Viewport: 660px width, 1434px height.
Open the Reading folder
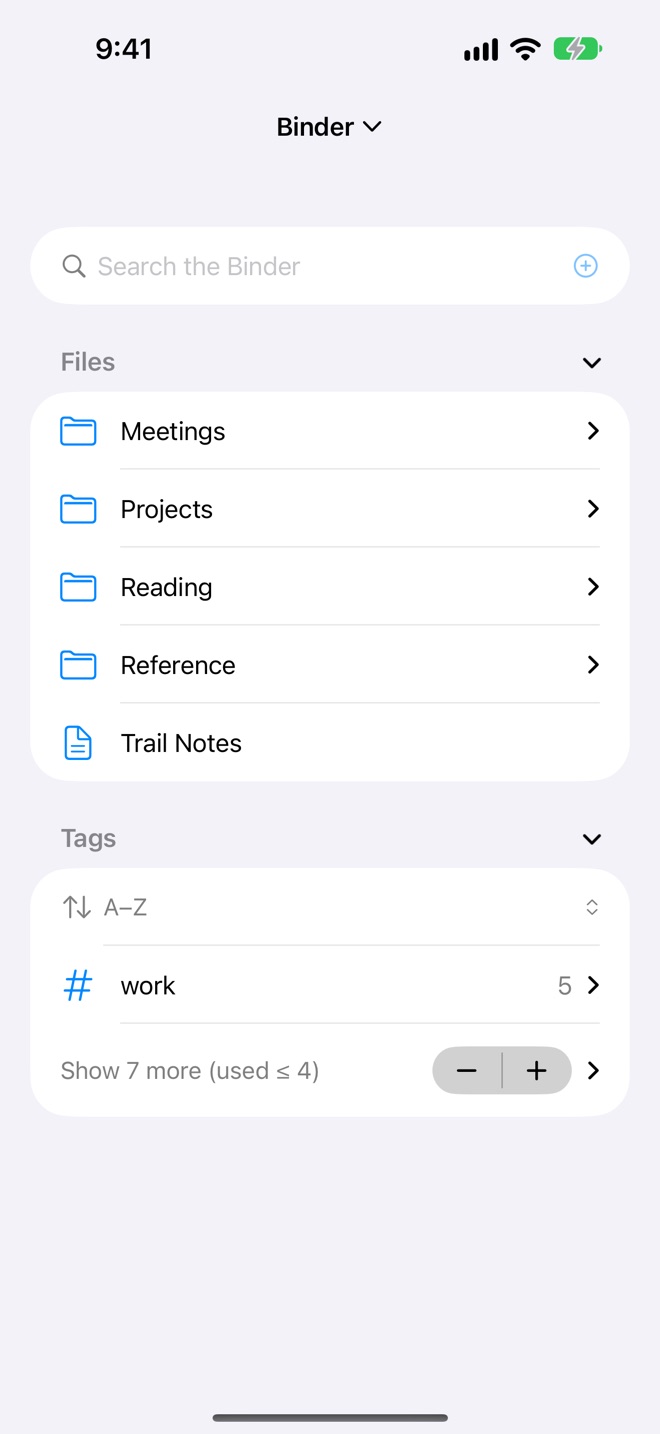(330, 587)
